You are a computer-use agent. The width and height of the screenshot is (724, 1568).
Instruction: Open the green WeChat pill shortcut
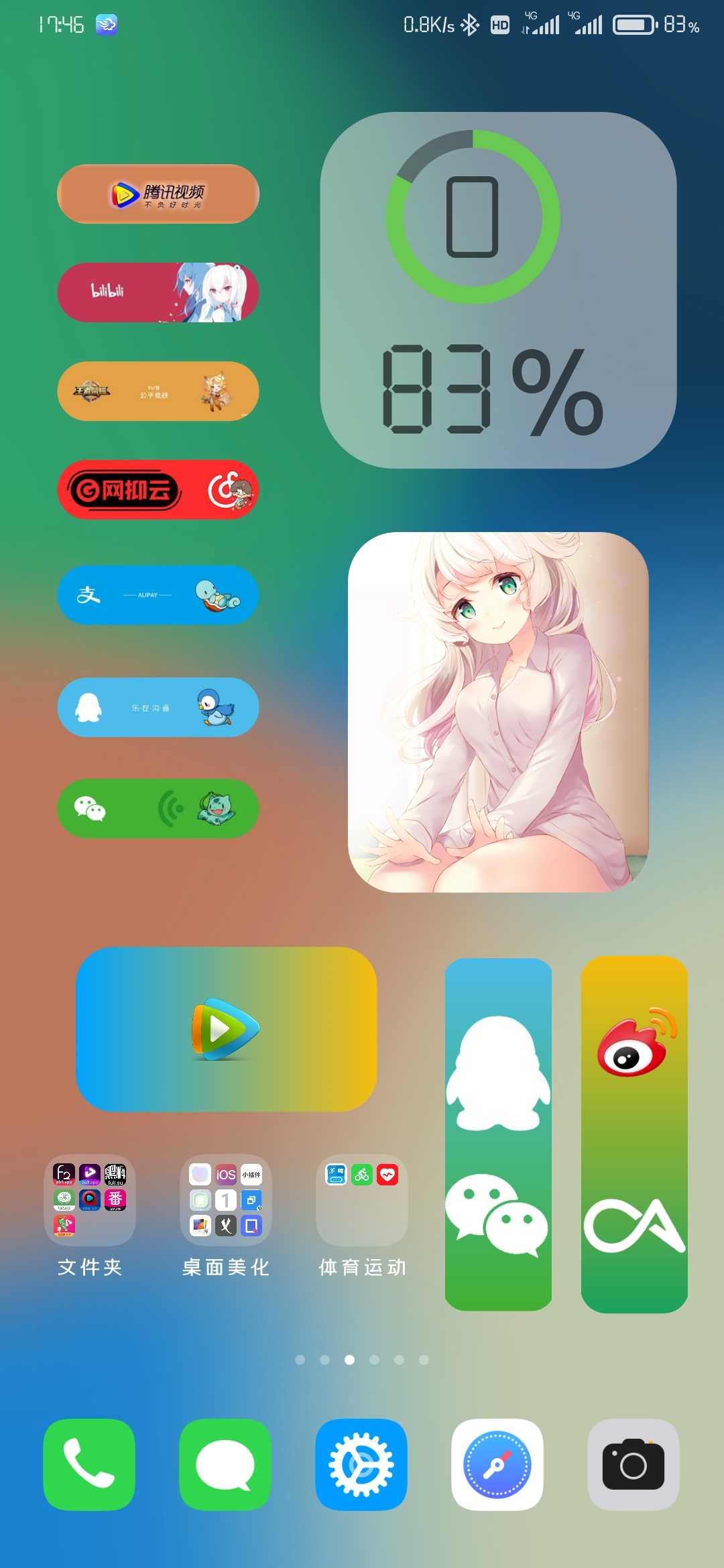point(158,808)
